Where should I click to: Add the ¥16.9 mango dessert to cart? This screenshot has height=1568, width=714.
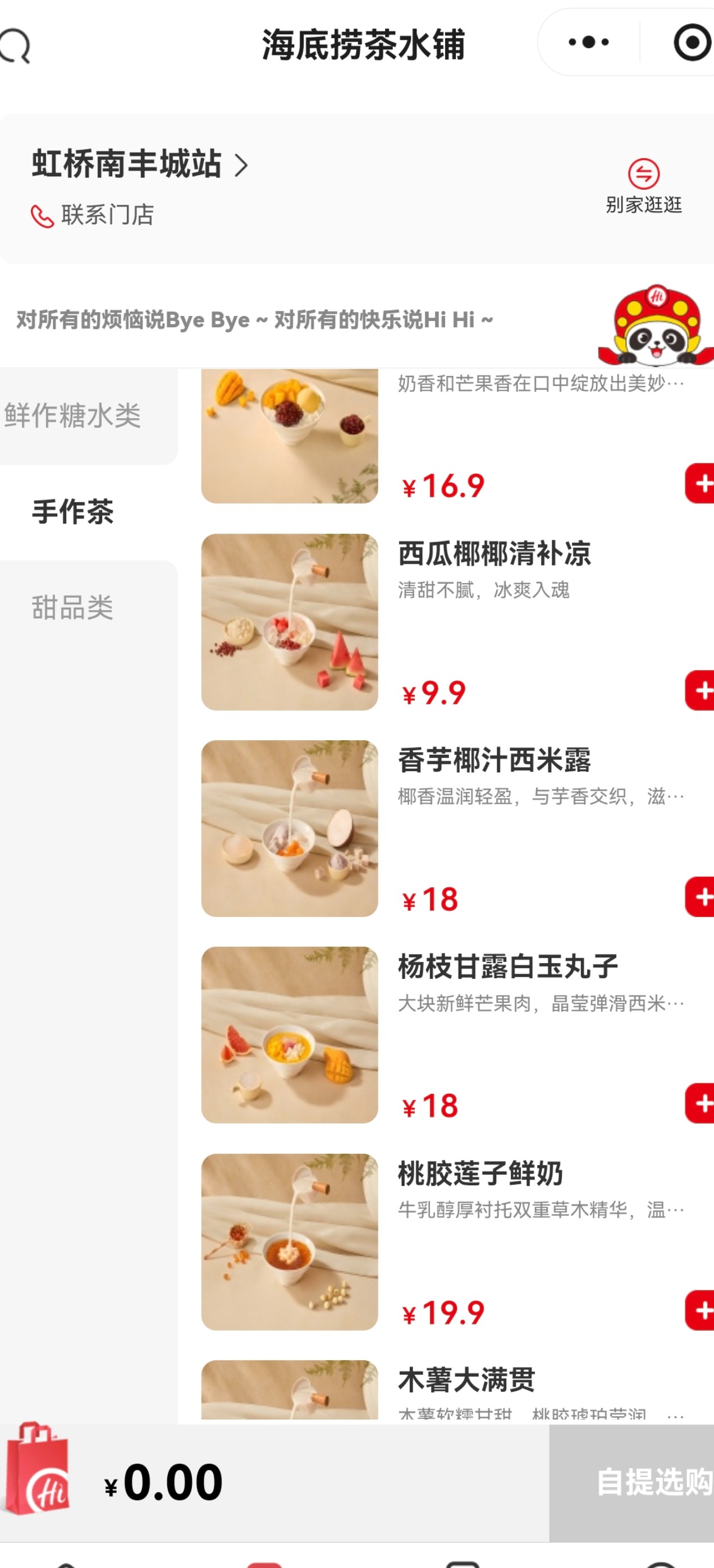(702, 483)
